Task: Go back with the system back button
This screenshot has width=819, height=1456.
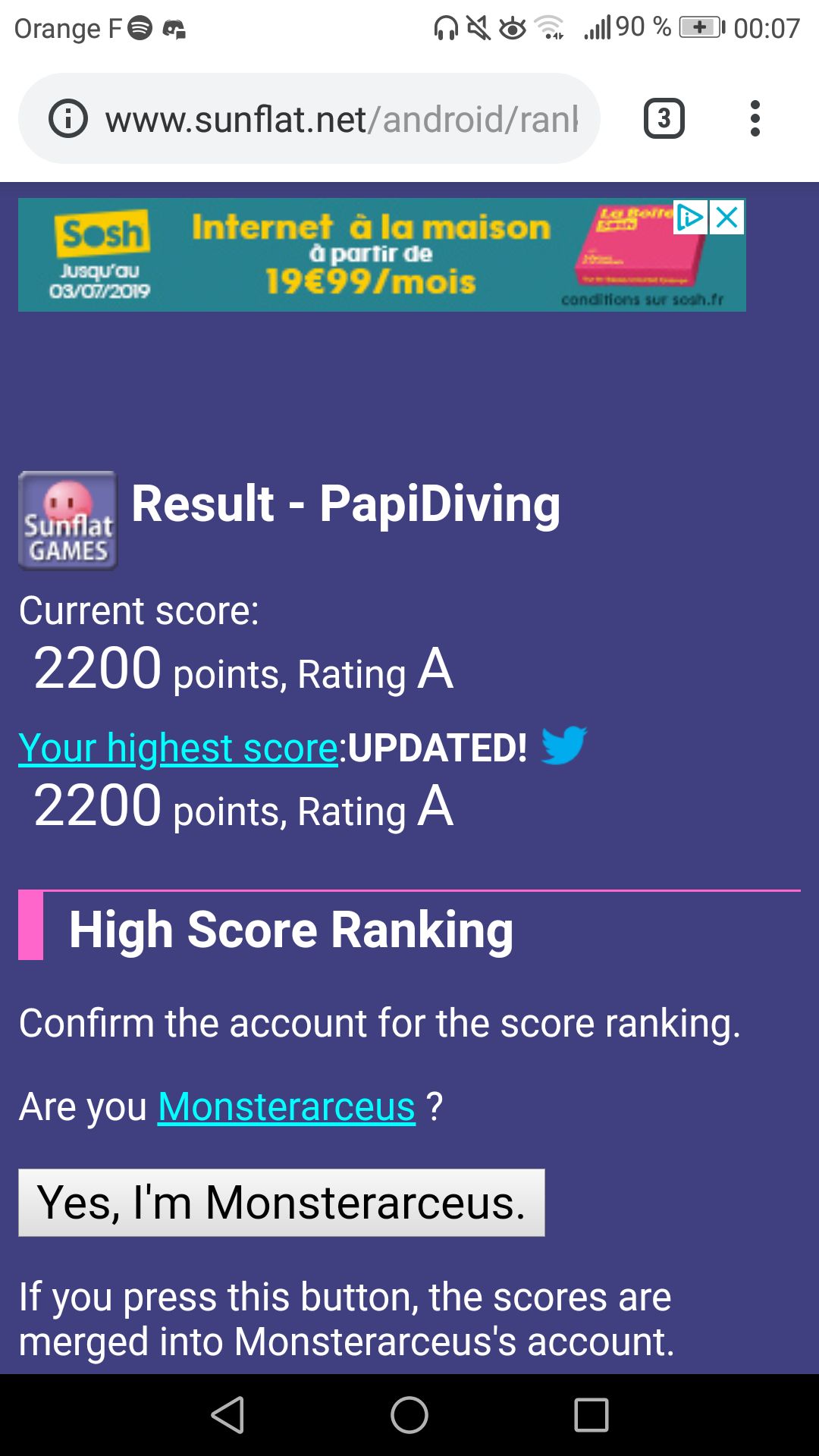Action: [x=227, y=1415]
